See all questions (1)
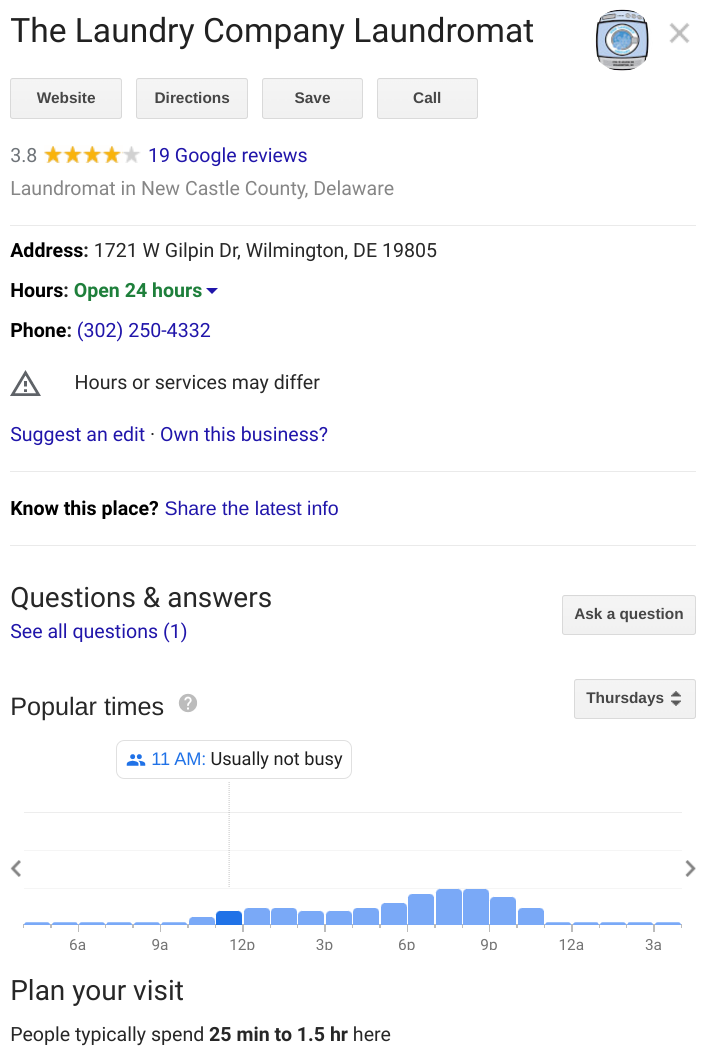The width and height of the screenshot is (708, 1060). point(98,631)
